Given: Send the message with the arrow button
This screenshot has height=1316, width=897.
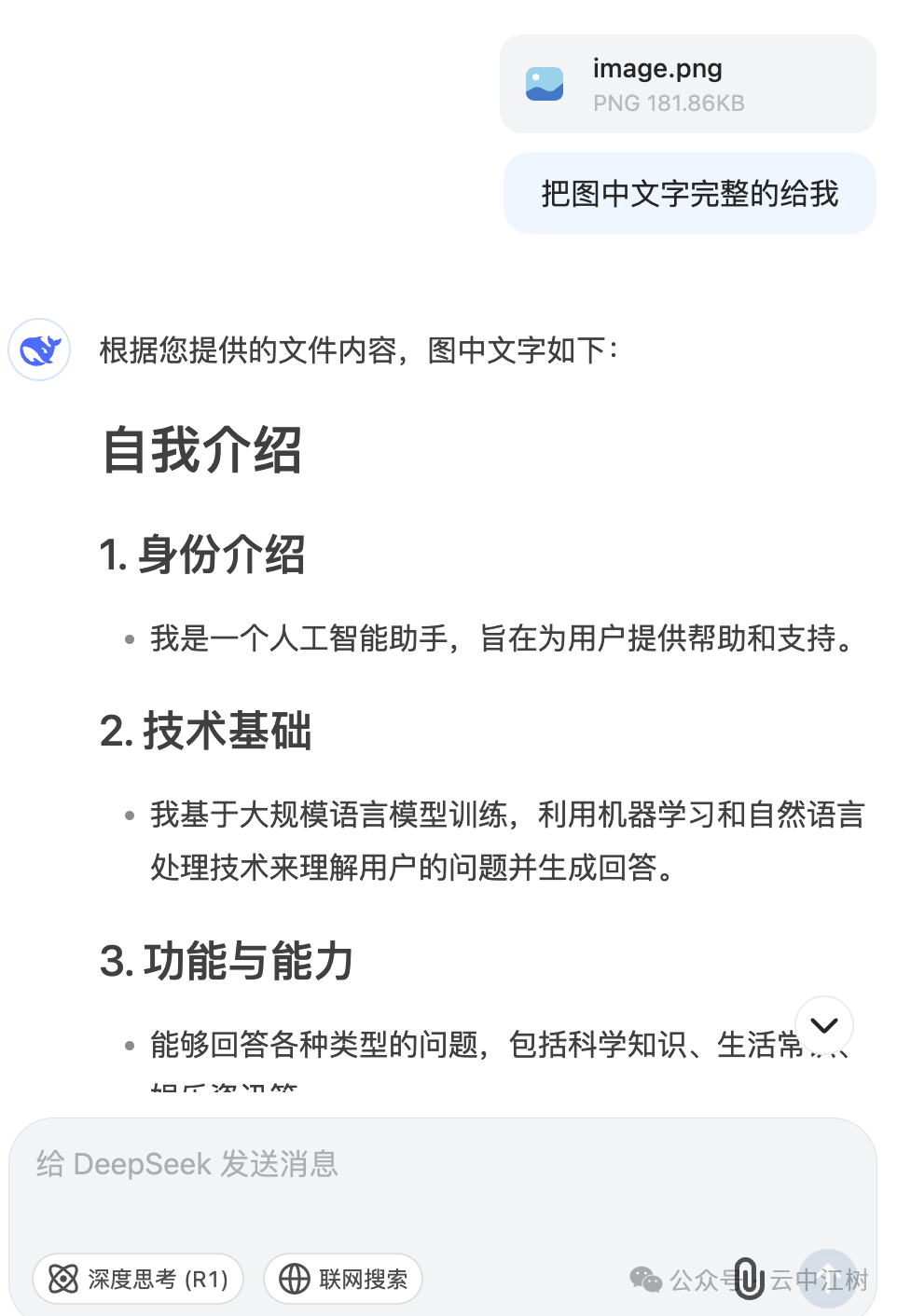Looking at the screenshot, I should [x=828, y=1278].
